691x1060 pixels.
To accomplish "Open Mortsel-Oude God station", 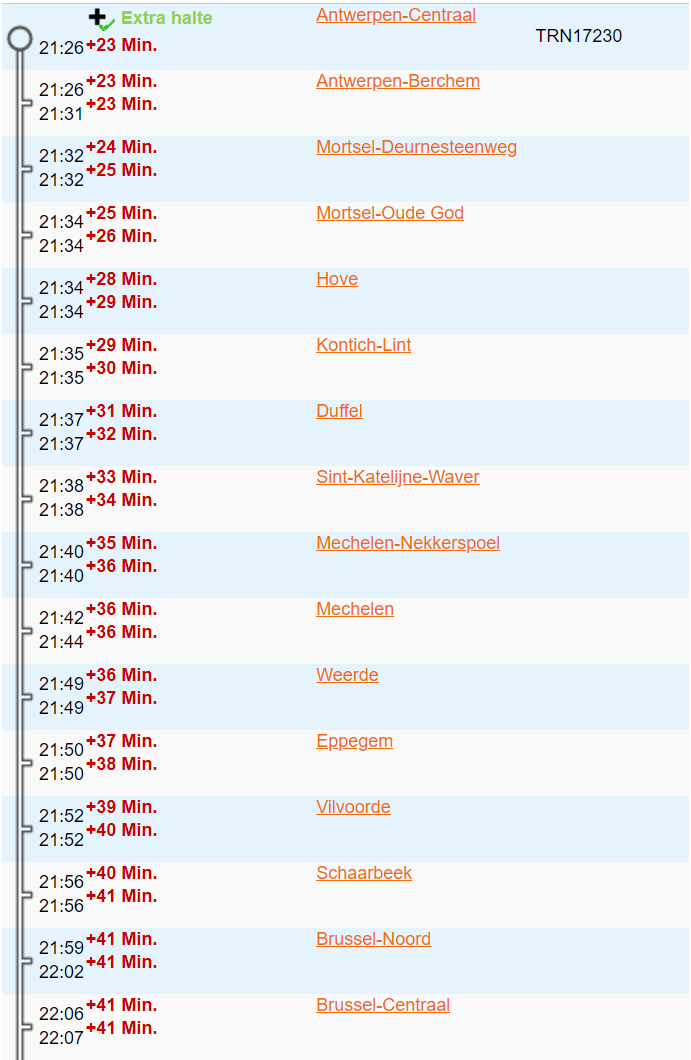I will 390,214.
